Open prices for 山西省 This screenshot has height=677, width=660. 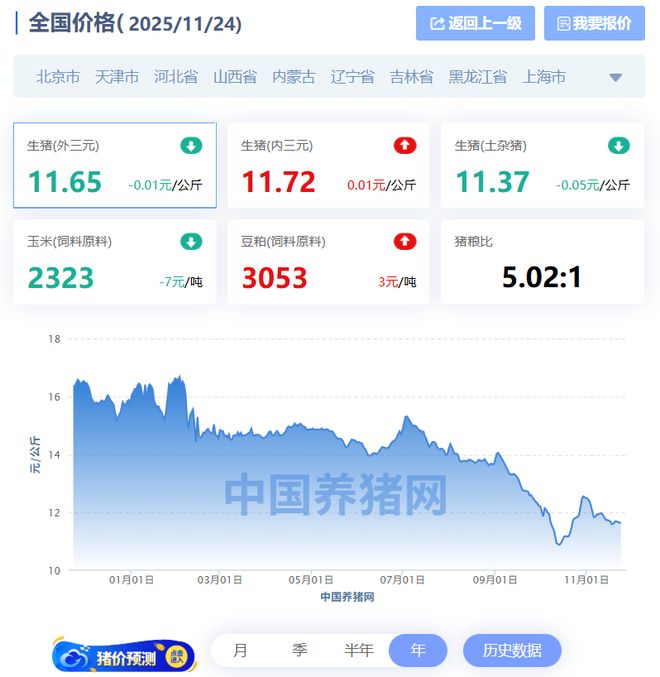coord(235,77)
